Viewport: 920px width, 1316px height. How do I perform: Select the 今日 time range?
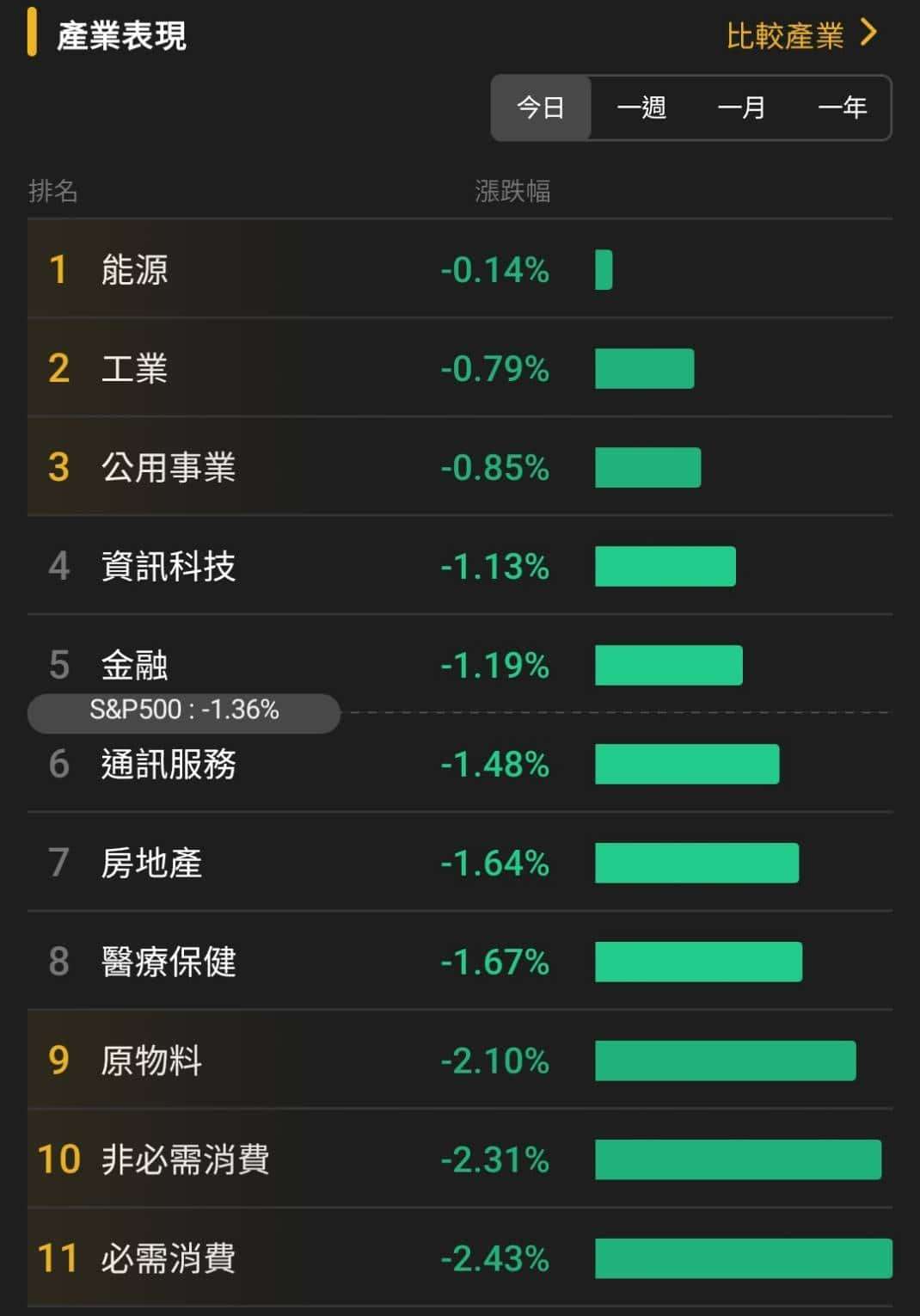pyautogui.click(x=541, y=108)
